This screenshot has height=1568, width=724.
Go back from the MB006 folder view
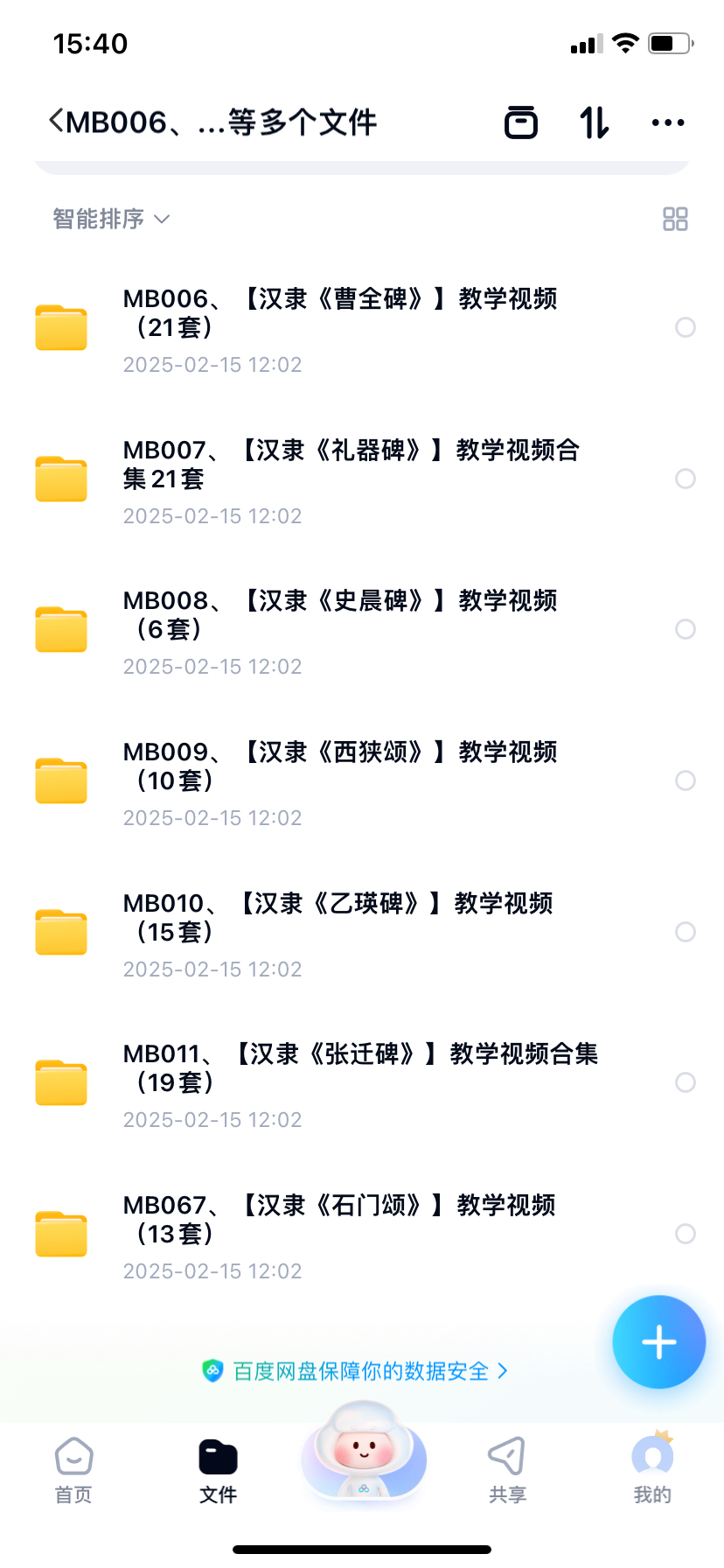(x=57, y=122)
